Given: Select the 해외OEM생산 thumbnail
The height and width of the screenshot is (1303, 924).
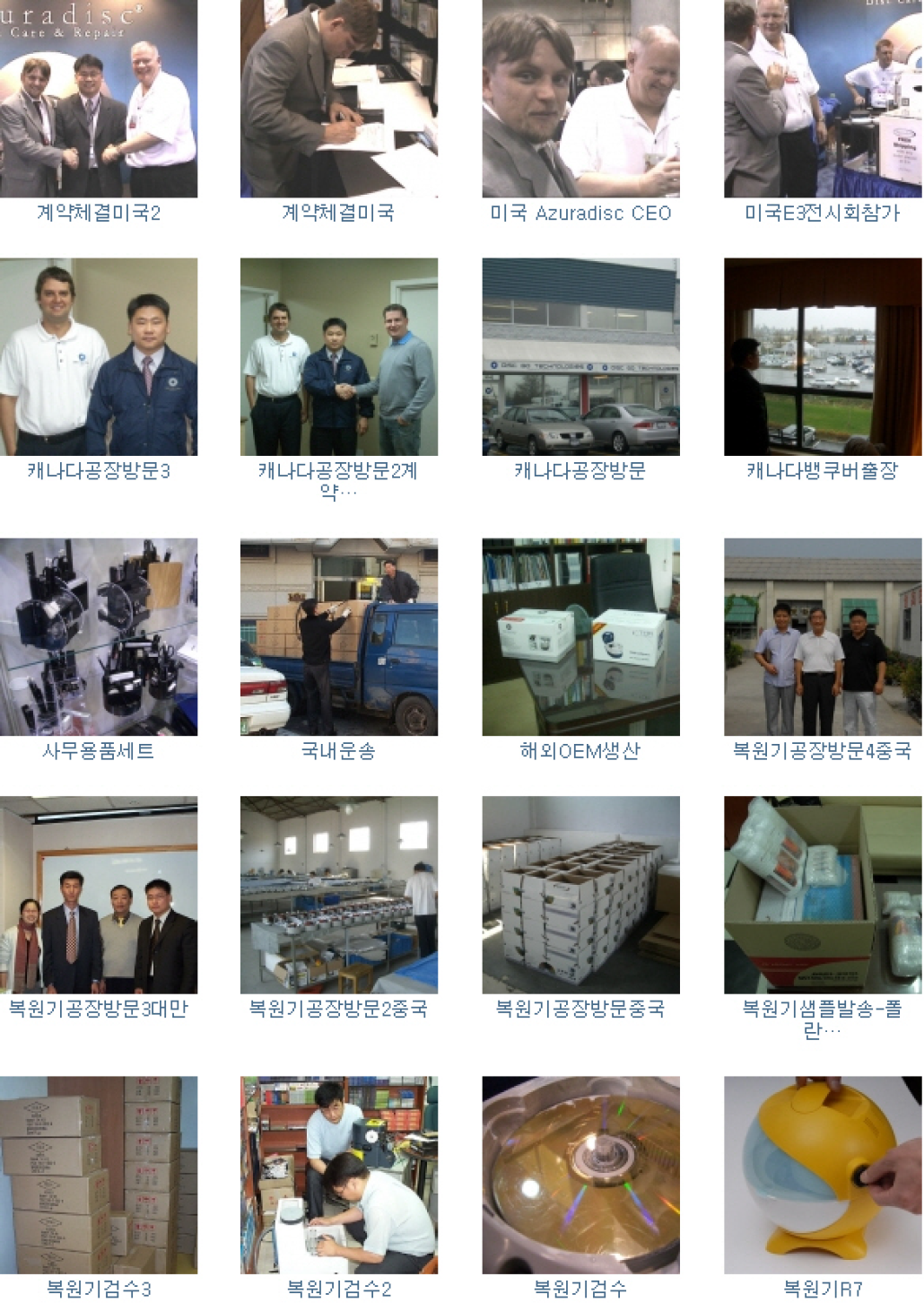Looking at the screenshot, I should (x=580, y=636).
